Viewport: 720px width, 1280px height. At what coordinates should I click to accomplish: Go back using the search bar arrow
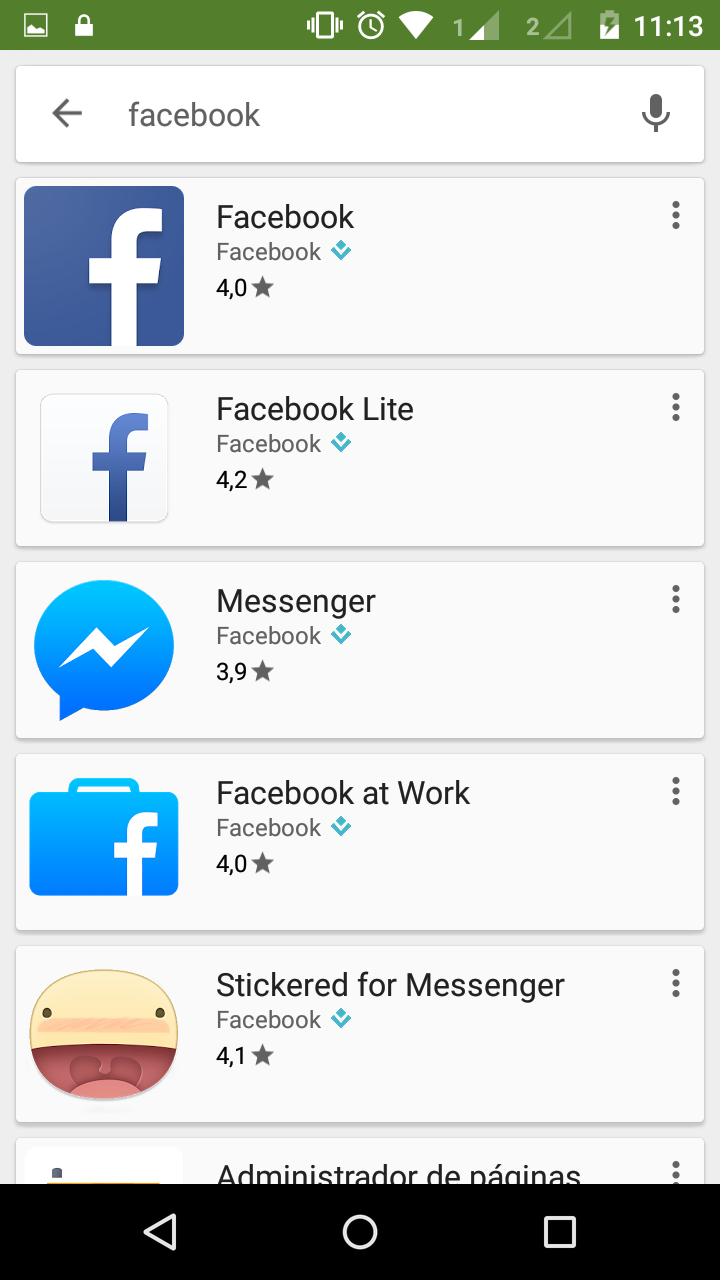(x=67, y=114)
